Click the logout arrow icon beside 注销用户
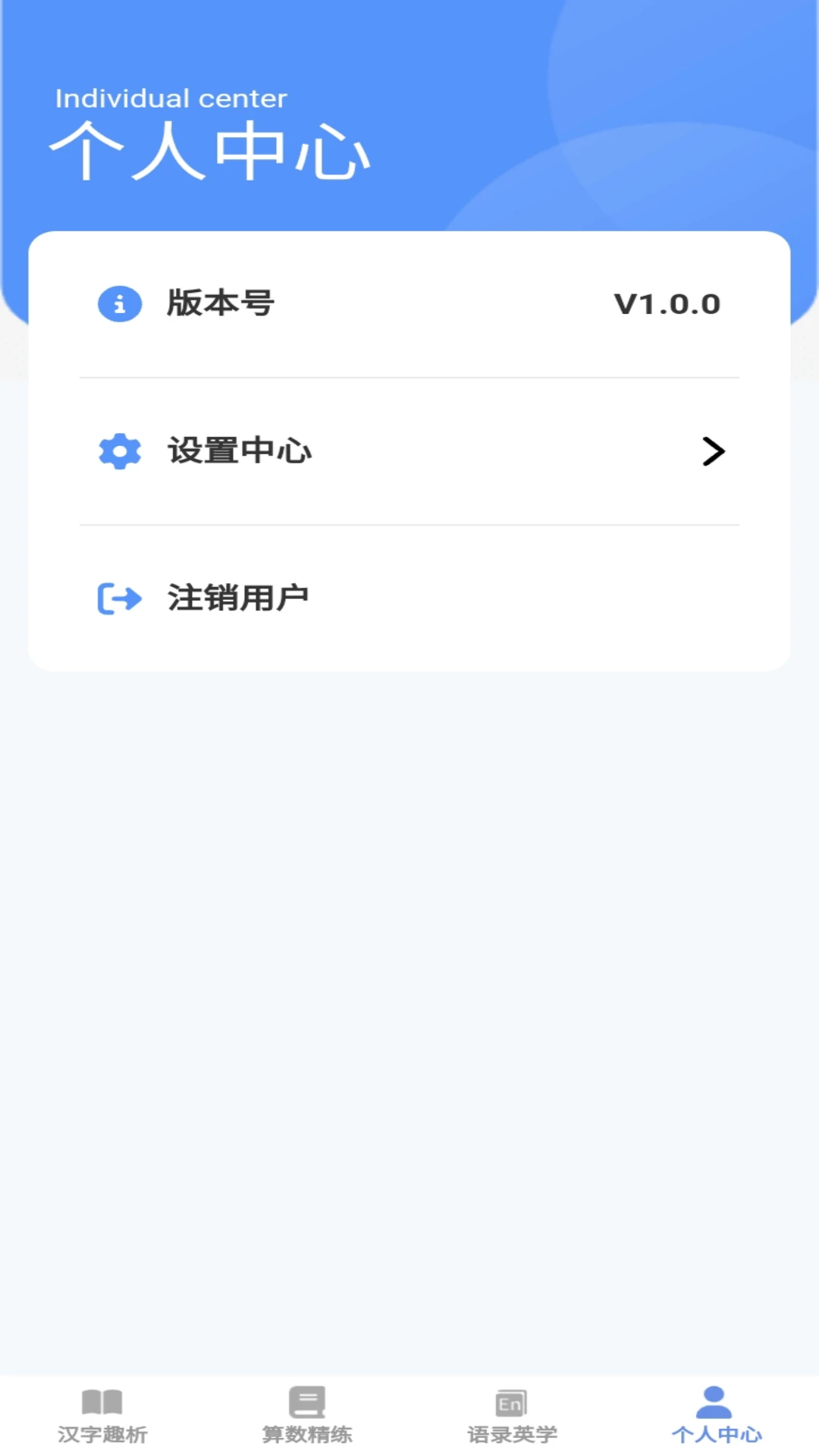819x1456 pixels. pyautogui.click(x=119, y=598)
